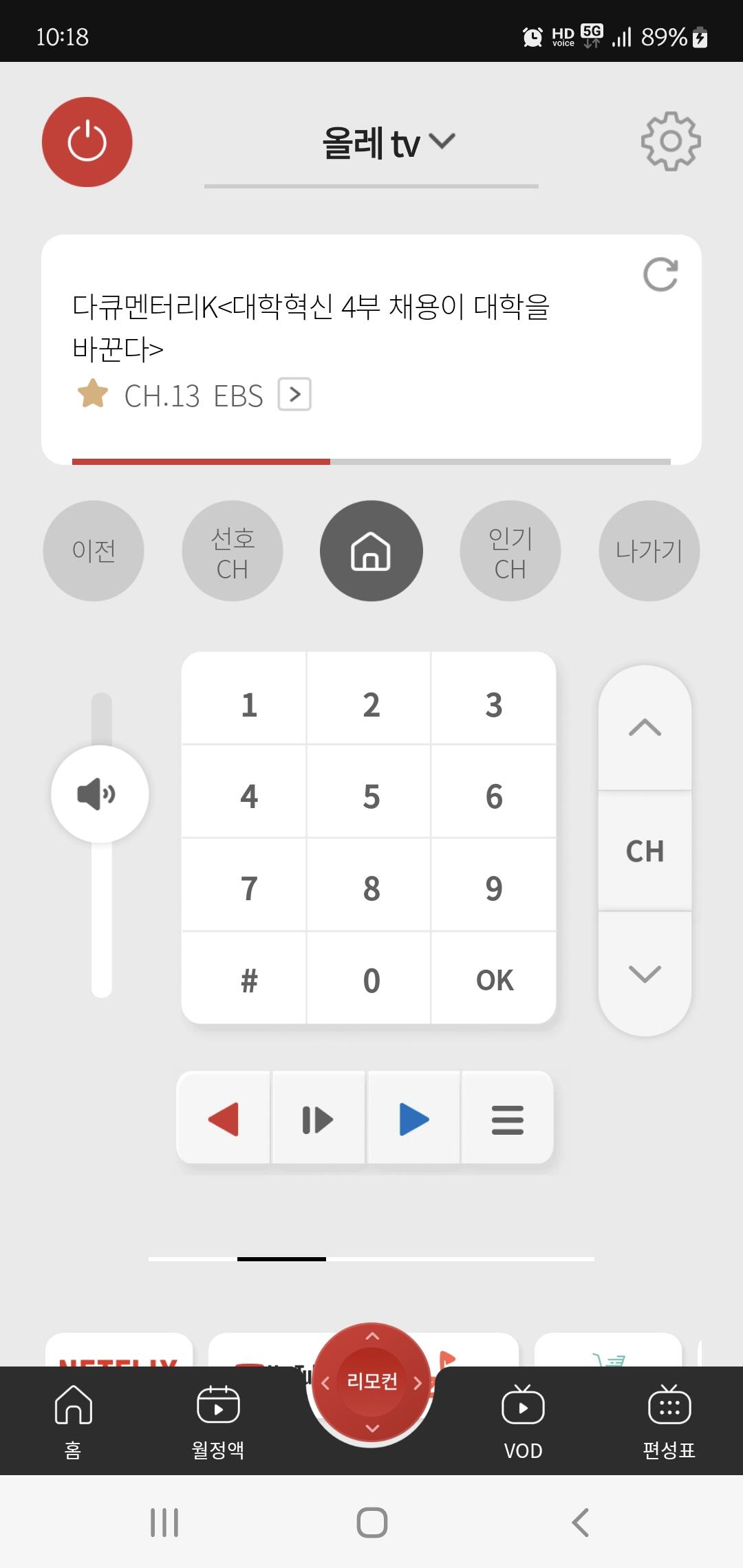743x1568 pixels.
Task: Tap the # key on keypad
Action: point(249,979)
